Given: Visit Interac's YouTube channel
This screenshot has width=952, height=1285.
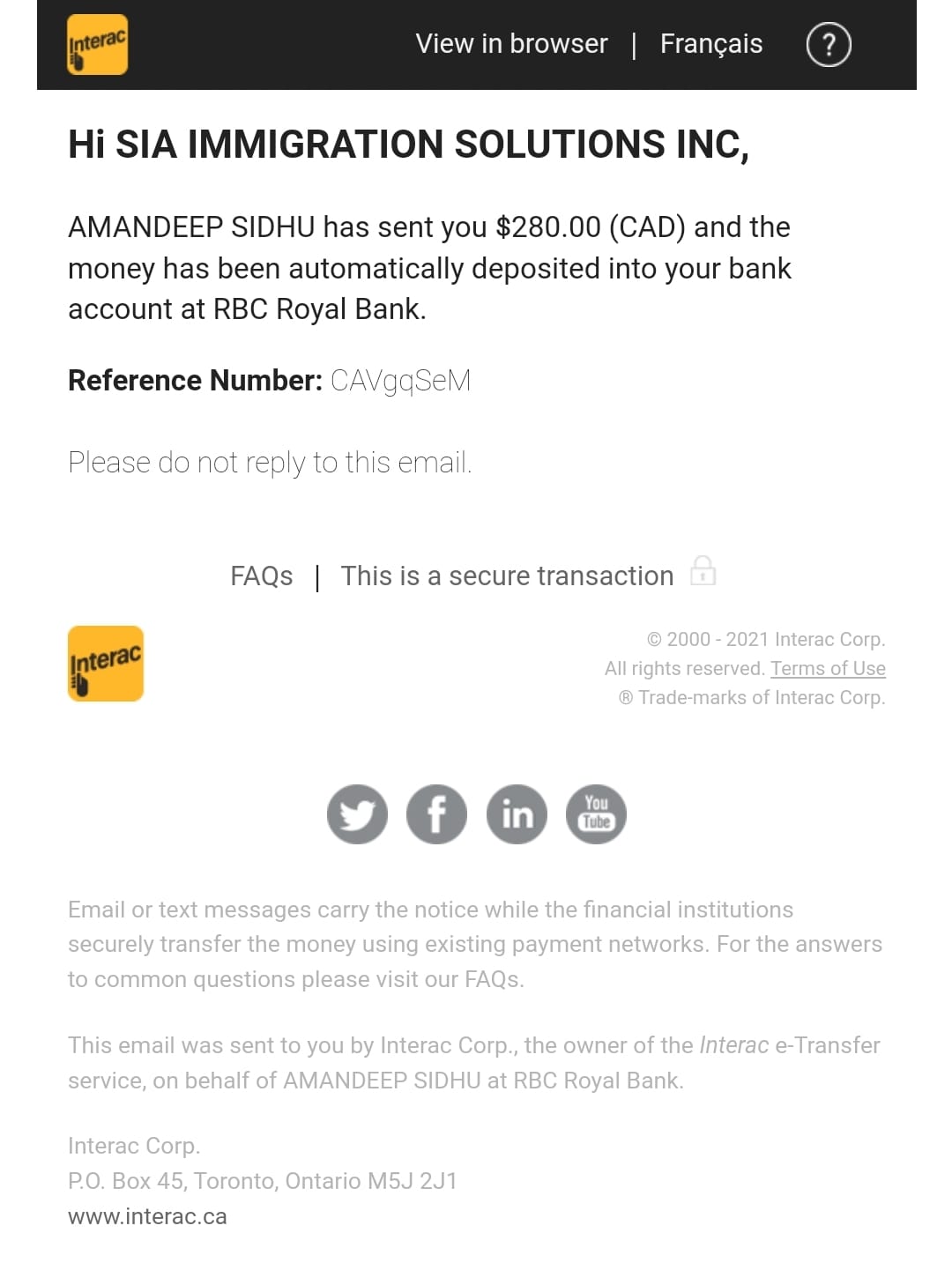Looking at the screenshot, I should pyautogui.click(x=596, y=814).
